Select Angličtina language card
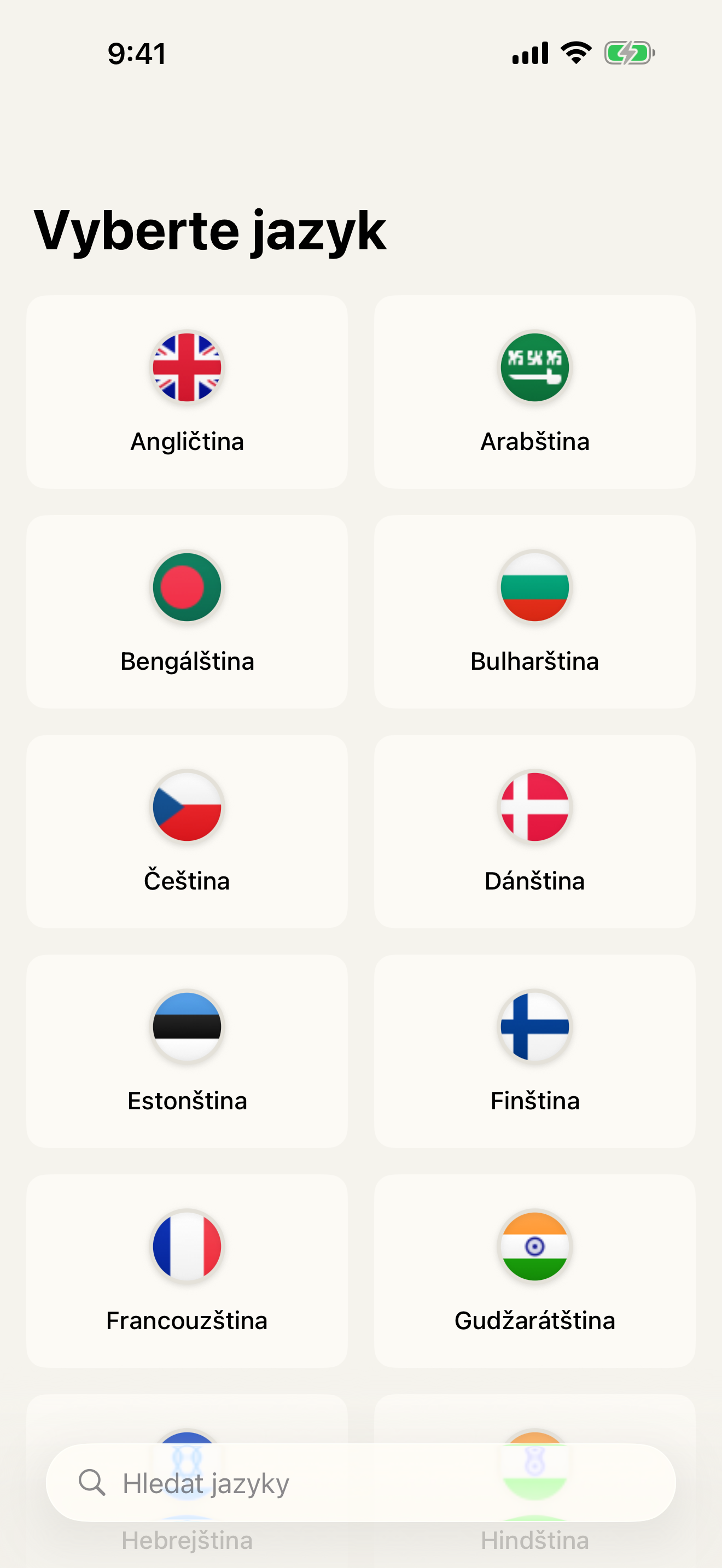Image resolution: width=722 pixels, height=1568 pixels. [187, 392]
